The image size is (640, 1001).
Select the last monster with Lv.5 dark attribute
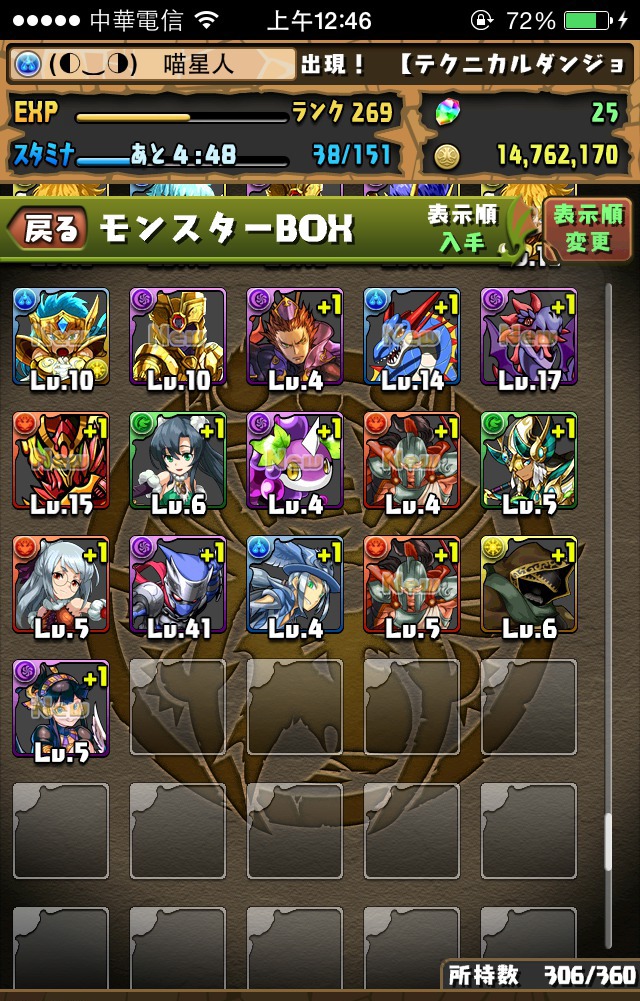[61, 707]
